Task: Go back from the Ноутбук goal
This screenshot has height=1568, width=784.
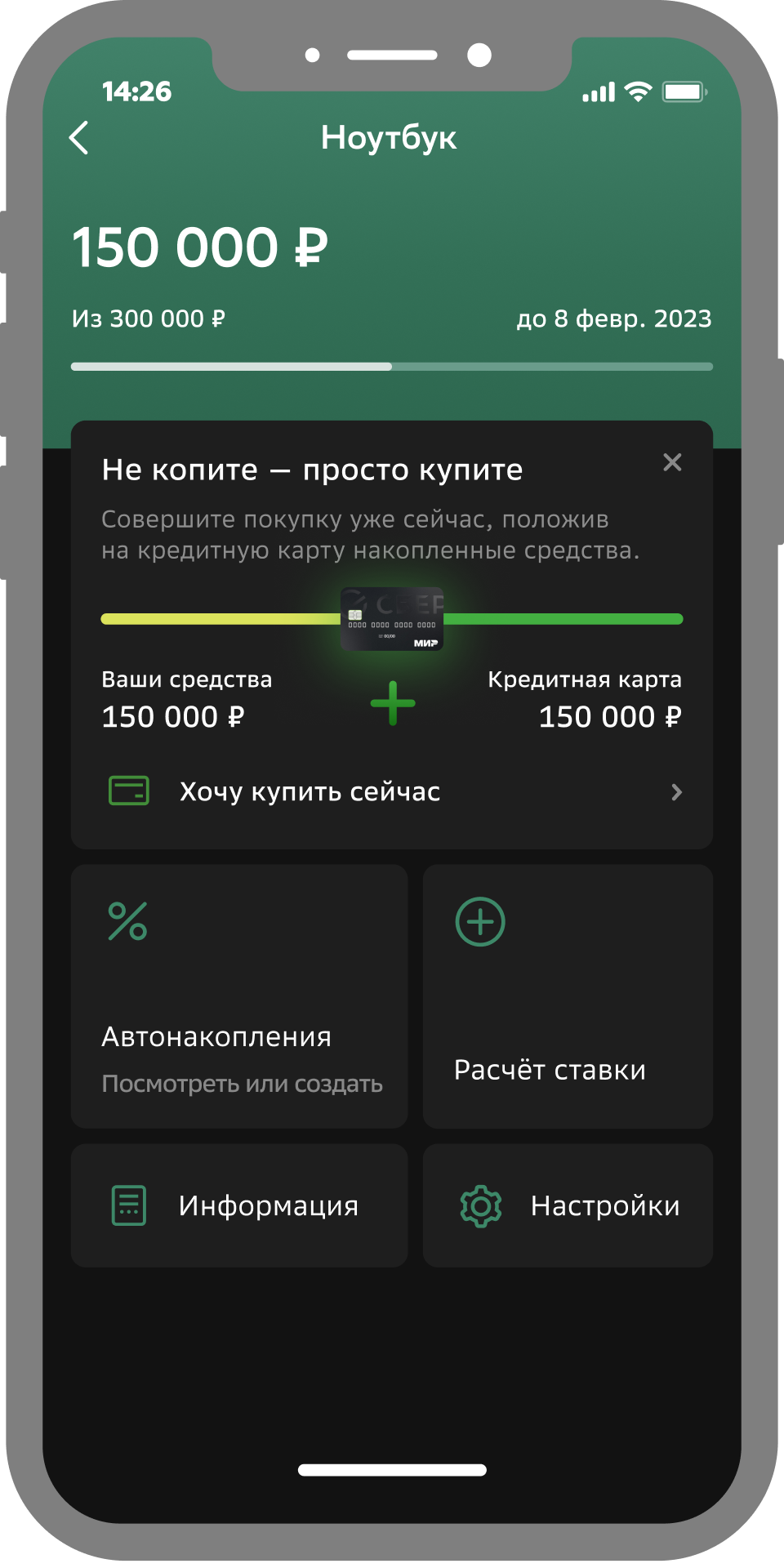Action: coord(79,138)
